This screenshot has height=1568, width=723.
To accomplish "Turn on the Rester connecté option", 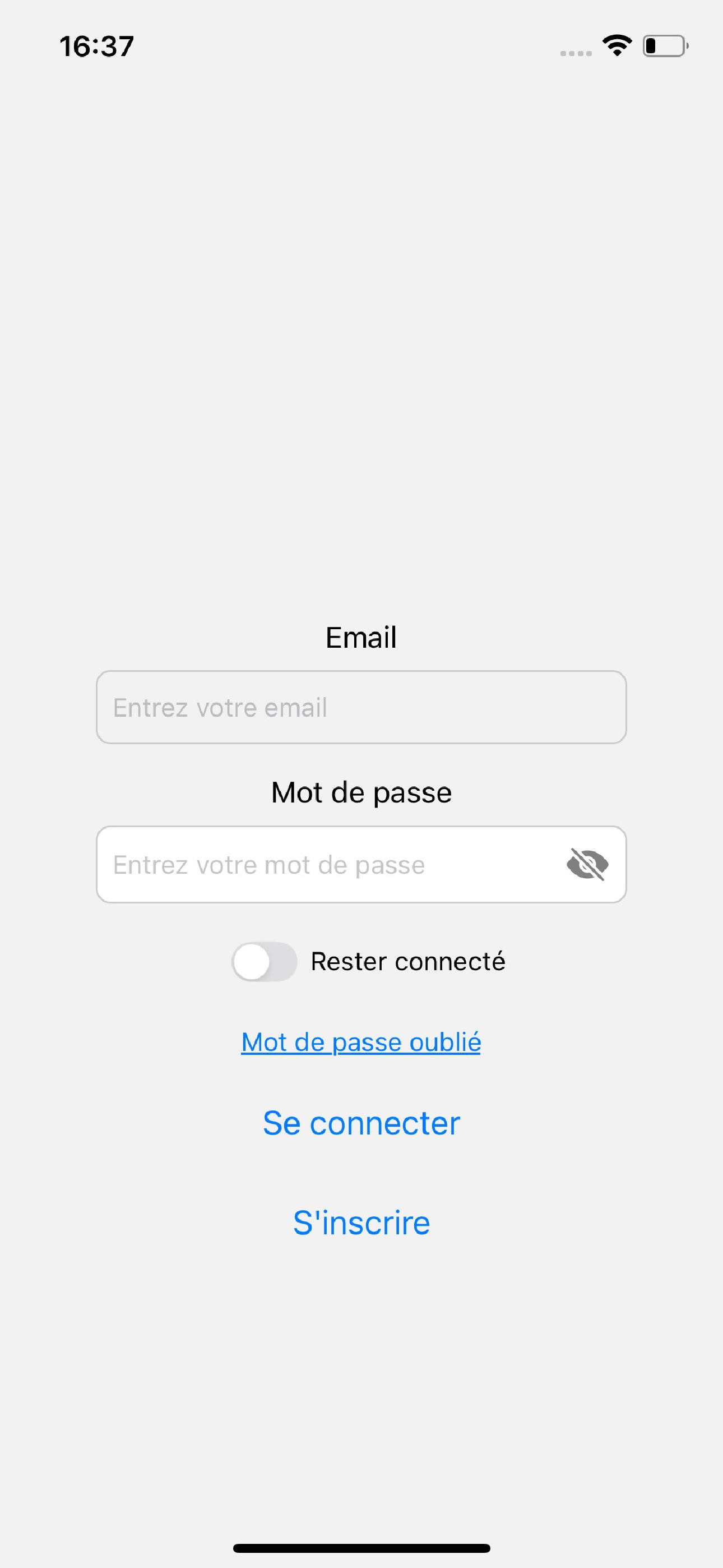I will (264, 961).
